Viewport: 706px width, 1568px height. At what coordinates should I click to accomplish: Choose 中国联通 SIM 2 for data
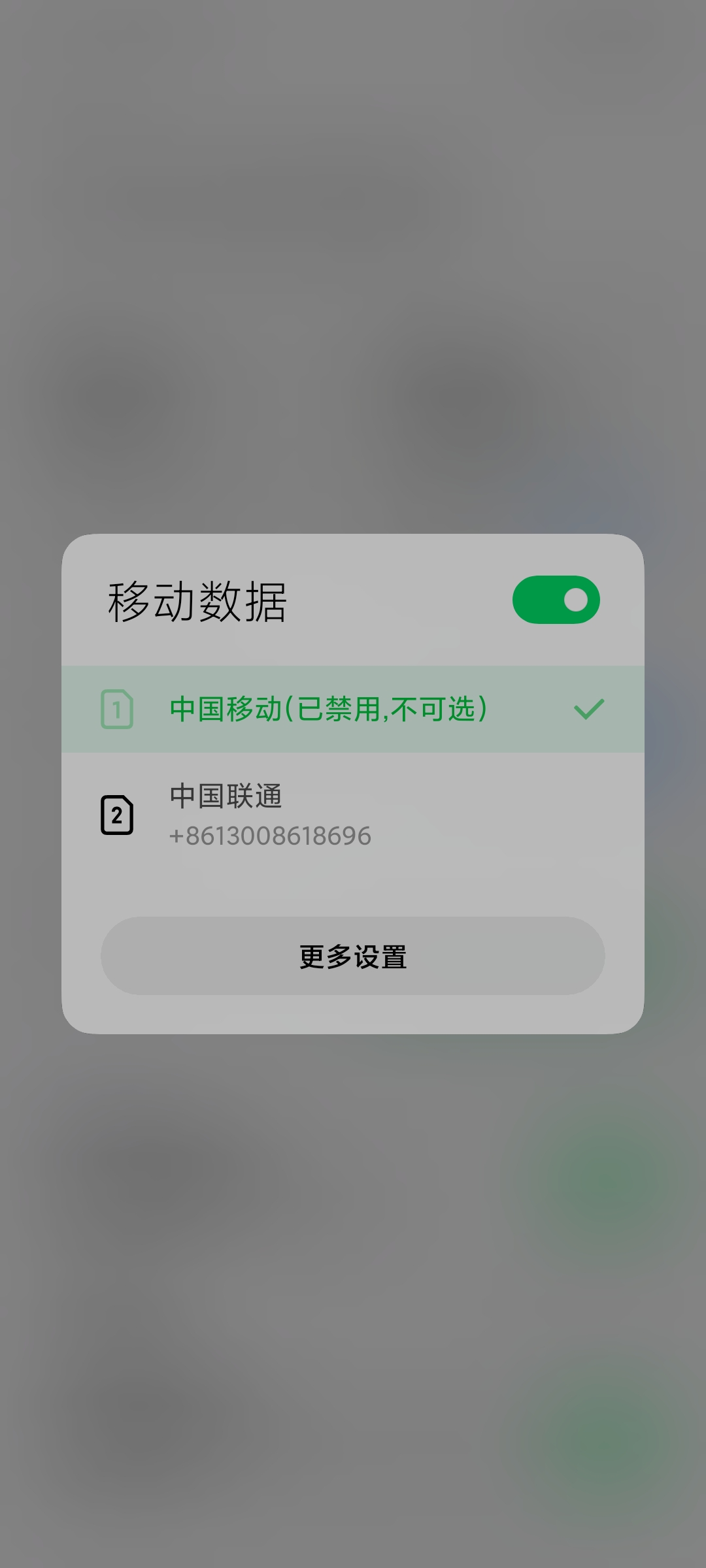tap(353, 815)
